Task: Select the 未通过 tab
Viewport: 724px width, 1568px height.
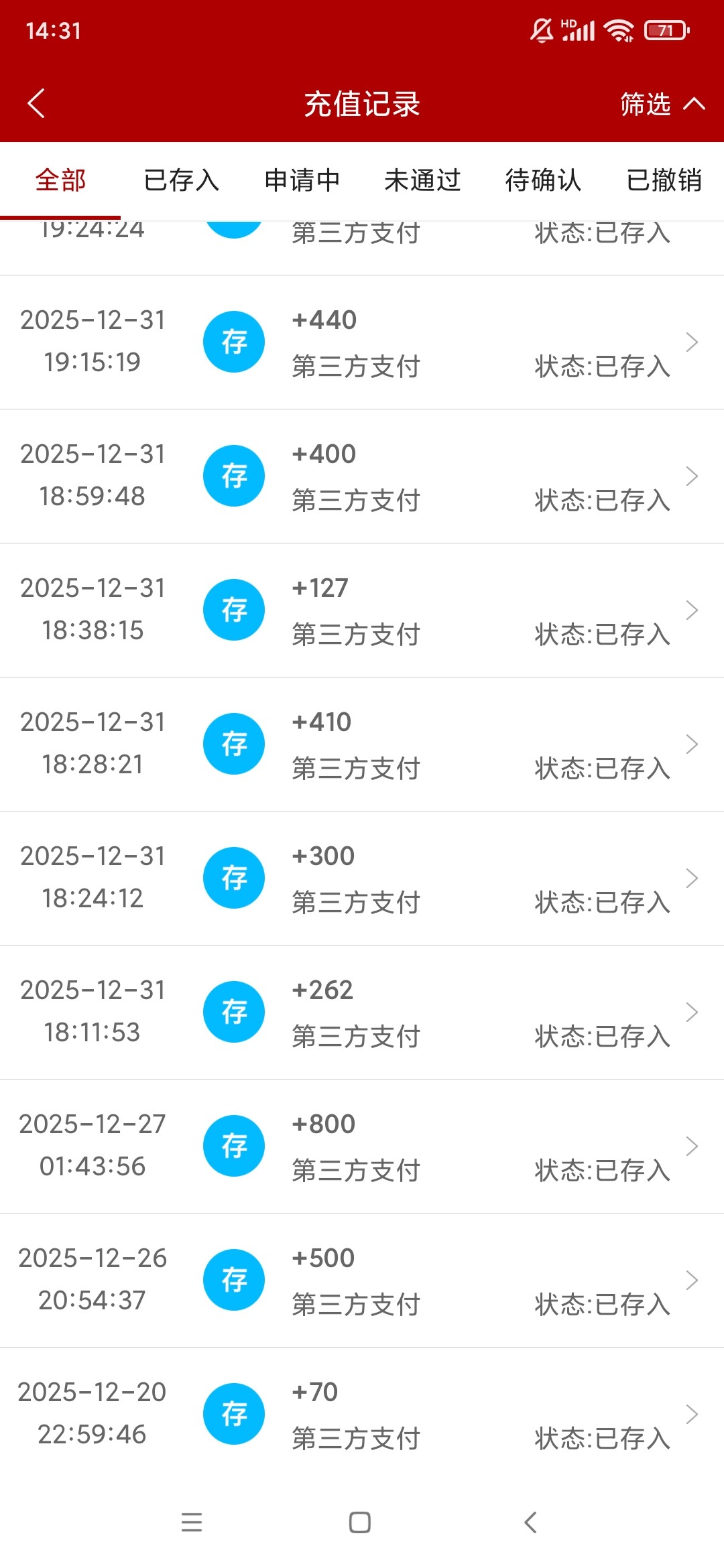Action: (422, 180)
